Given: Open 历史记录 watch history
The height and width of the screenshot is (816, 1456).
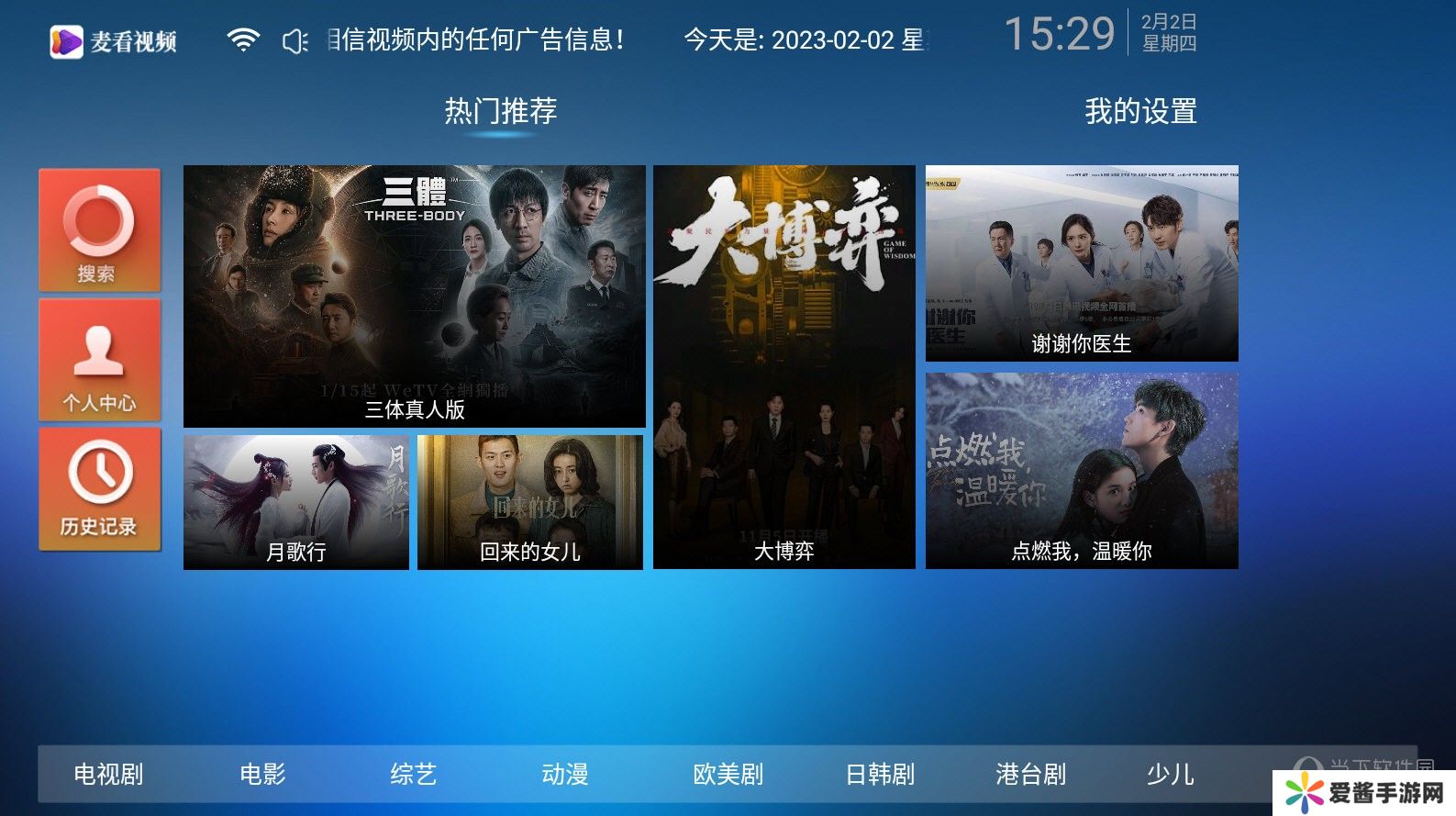Looking at the screenshot, I should (x=99, y=489).
